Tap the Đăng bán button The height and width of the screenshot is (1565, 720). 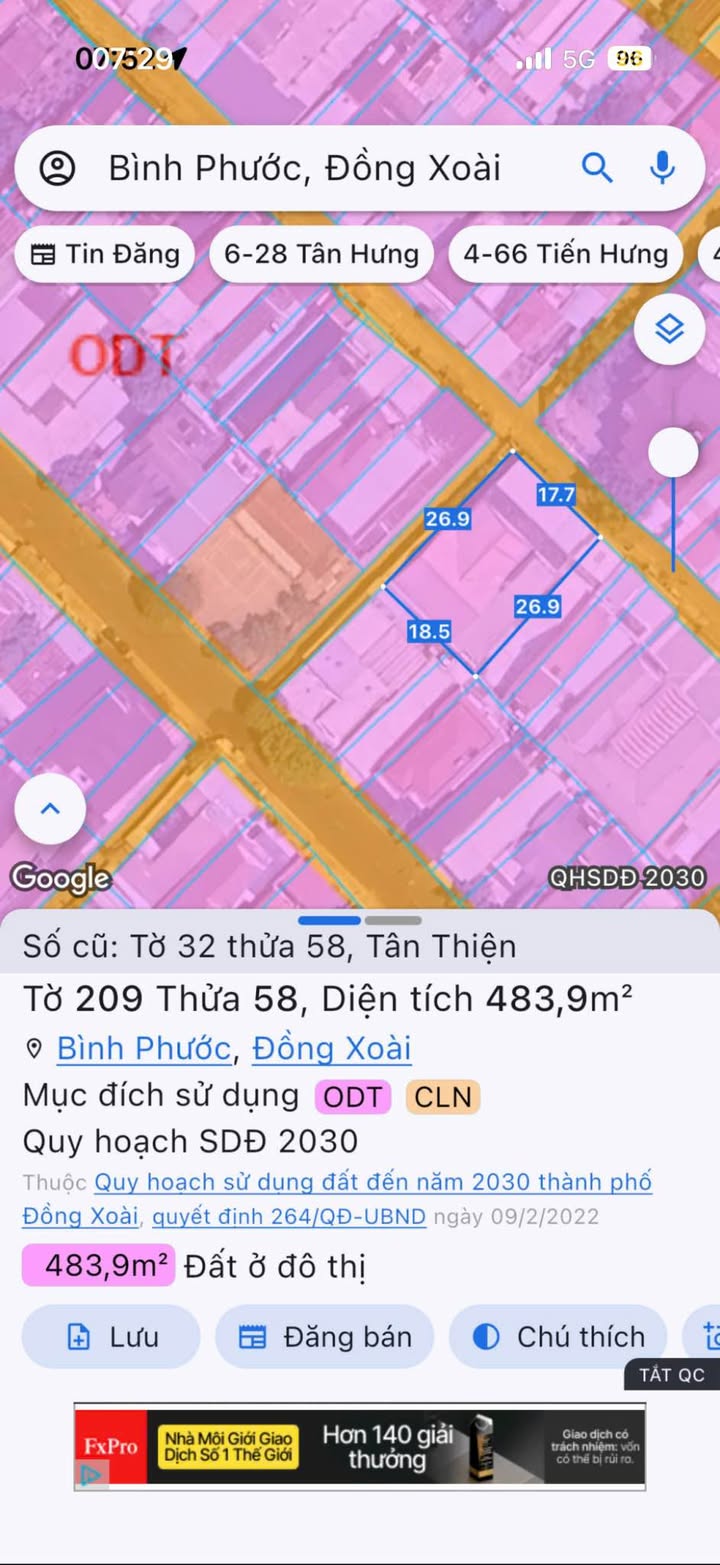click(325, 1337)
